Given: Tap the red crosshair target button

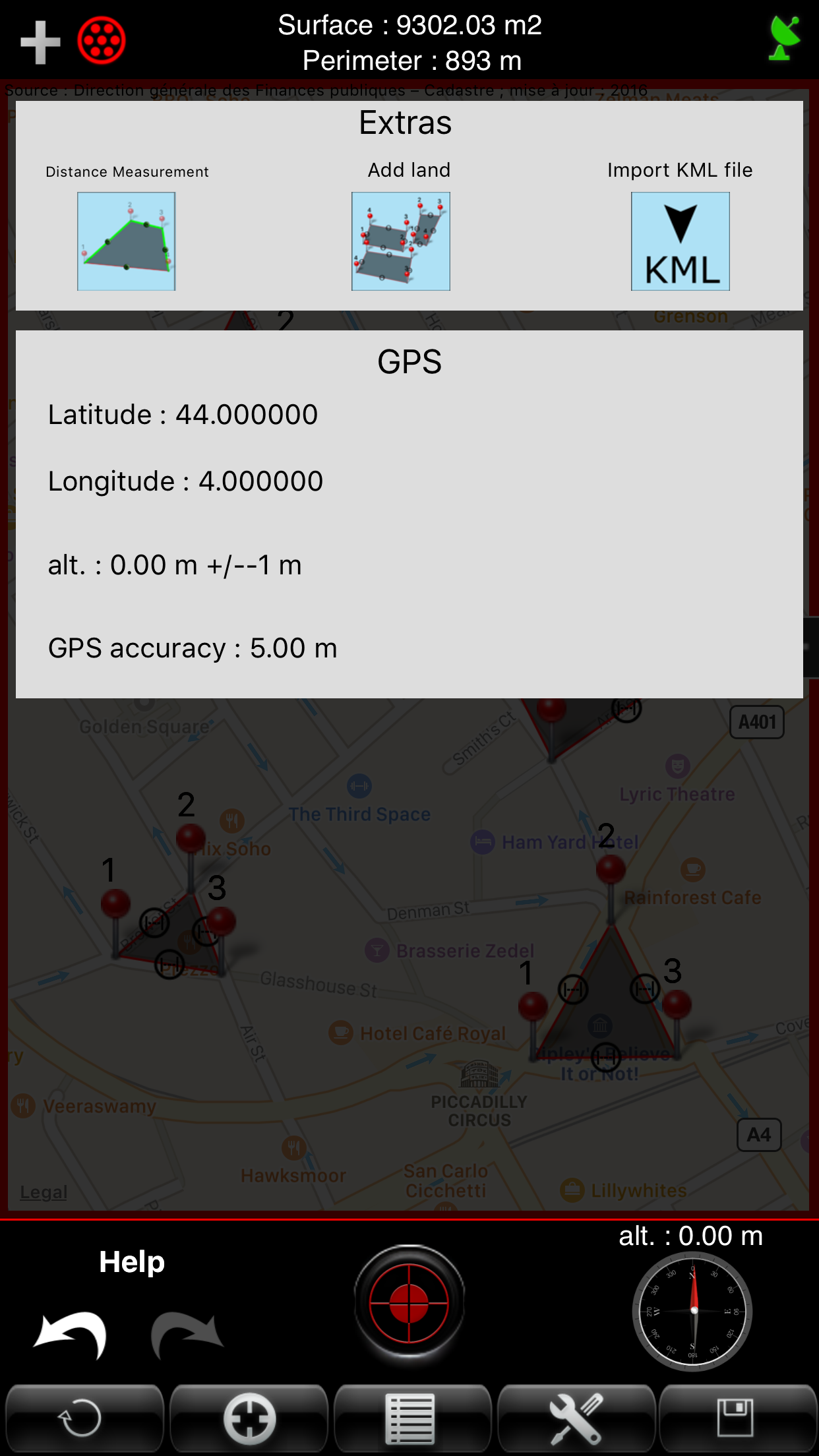Looking at the screenshot, I should pyautogui.click(x=409, y=1303).
